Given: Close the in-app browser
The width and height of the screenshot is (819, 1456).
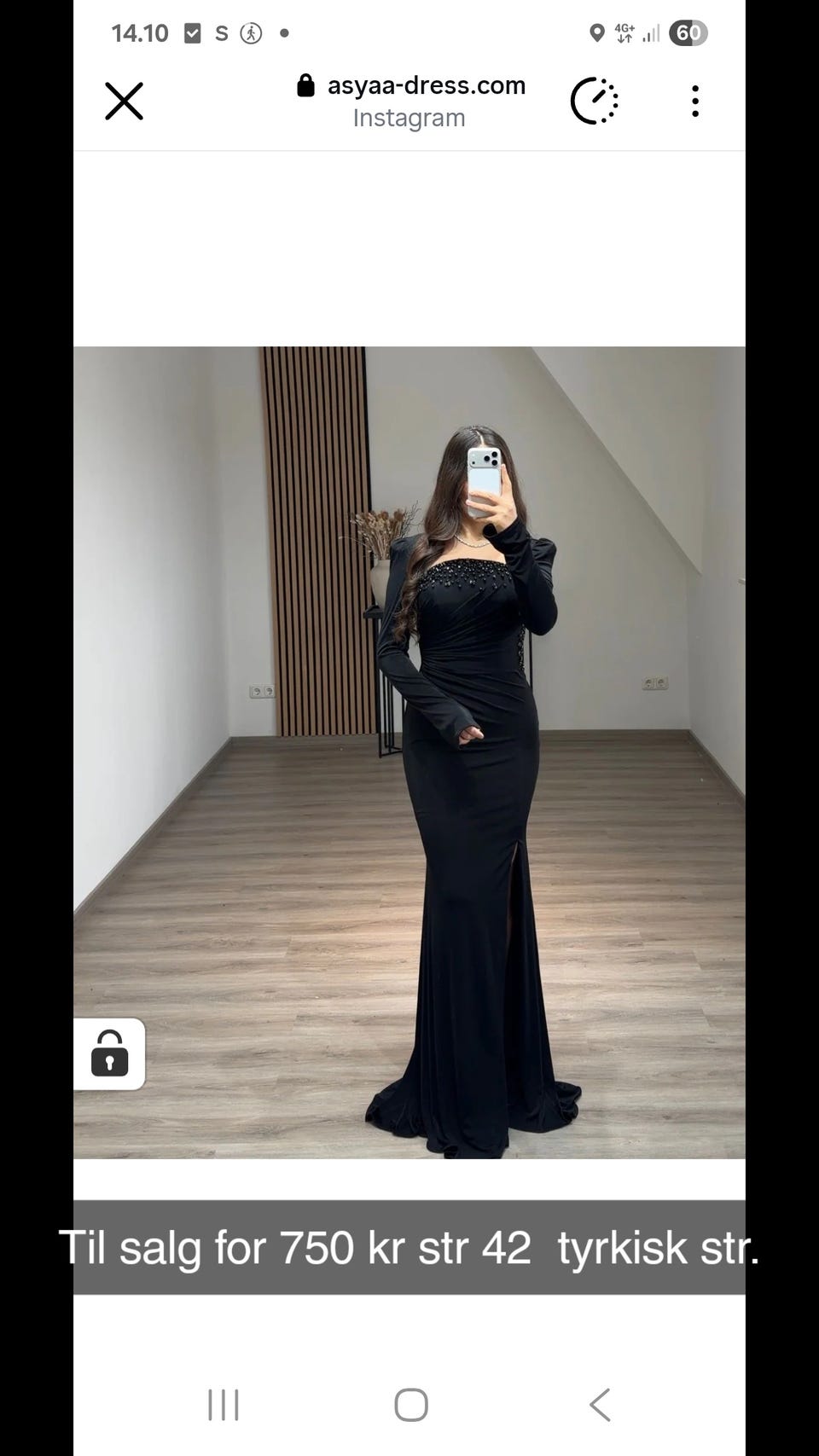Looking at the screenshot, I should pyautogui.click(x=124, y=101).
